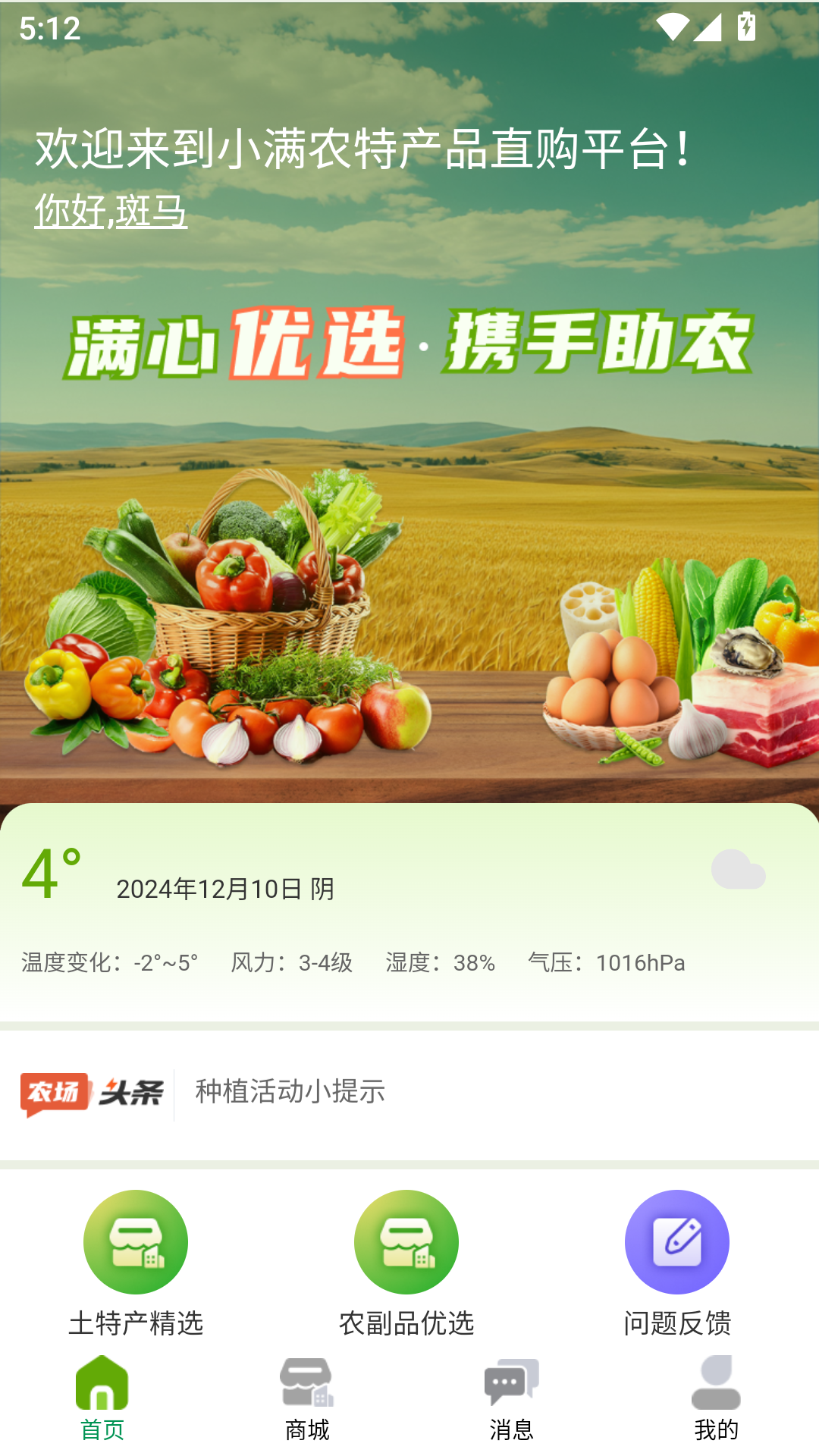Switch to the 消息 tab
Screen dimensions: 819x1456
pos(512,1400)
